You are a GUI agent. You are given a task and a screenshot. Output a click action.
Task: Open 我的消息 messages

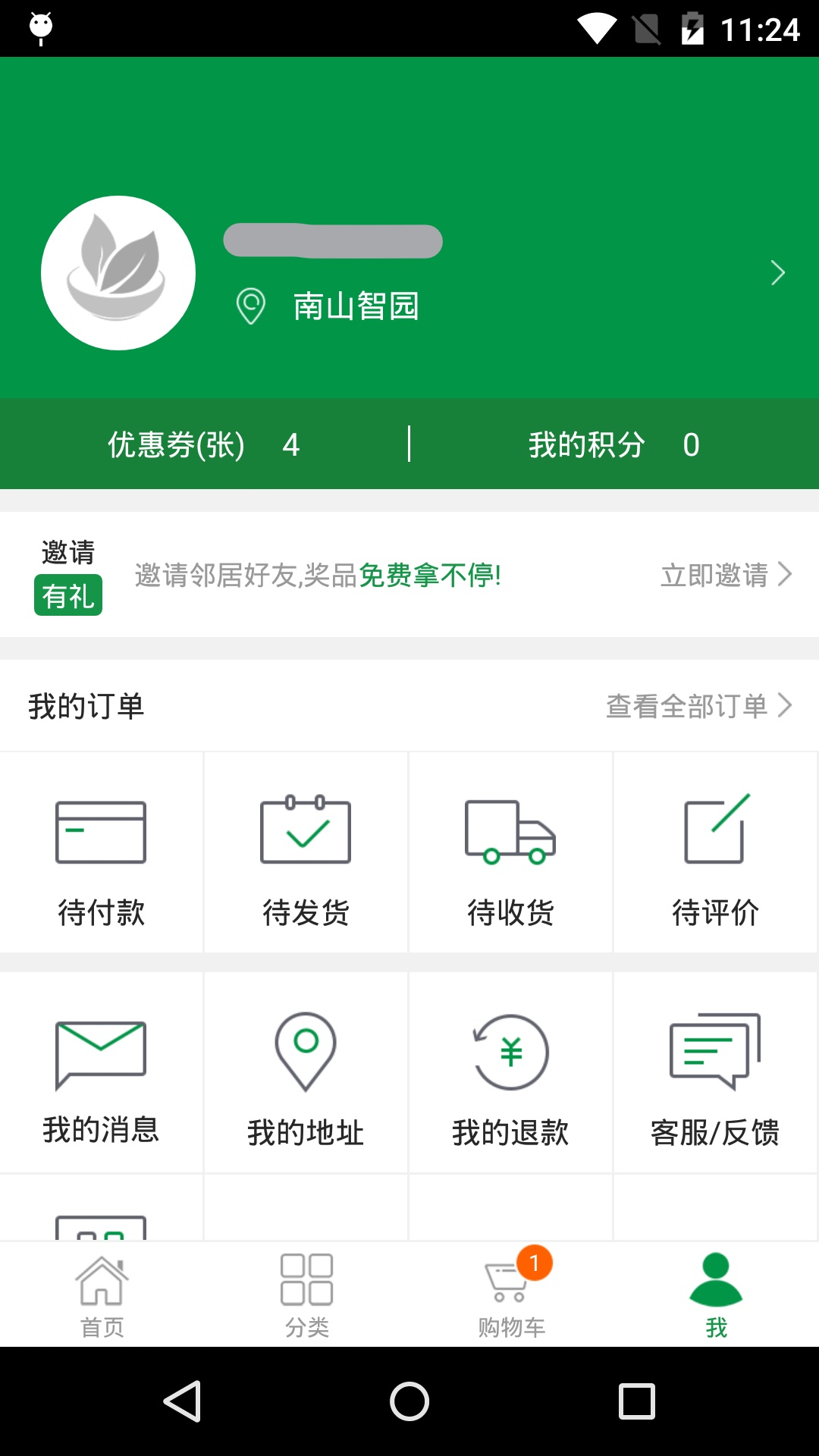tap(102, 1072)
